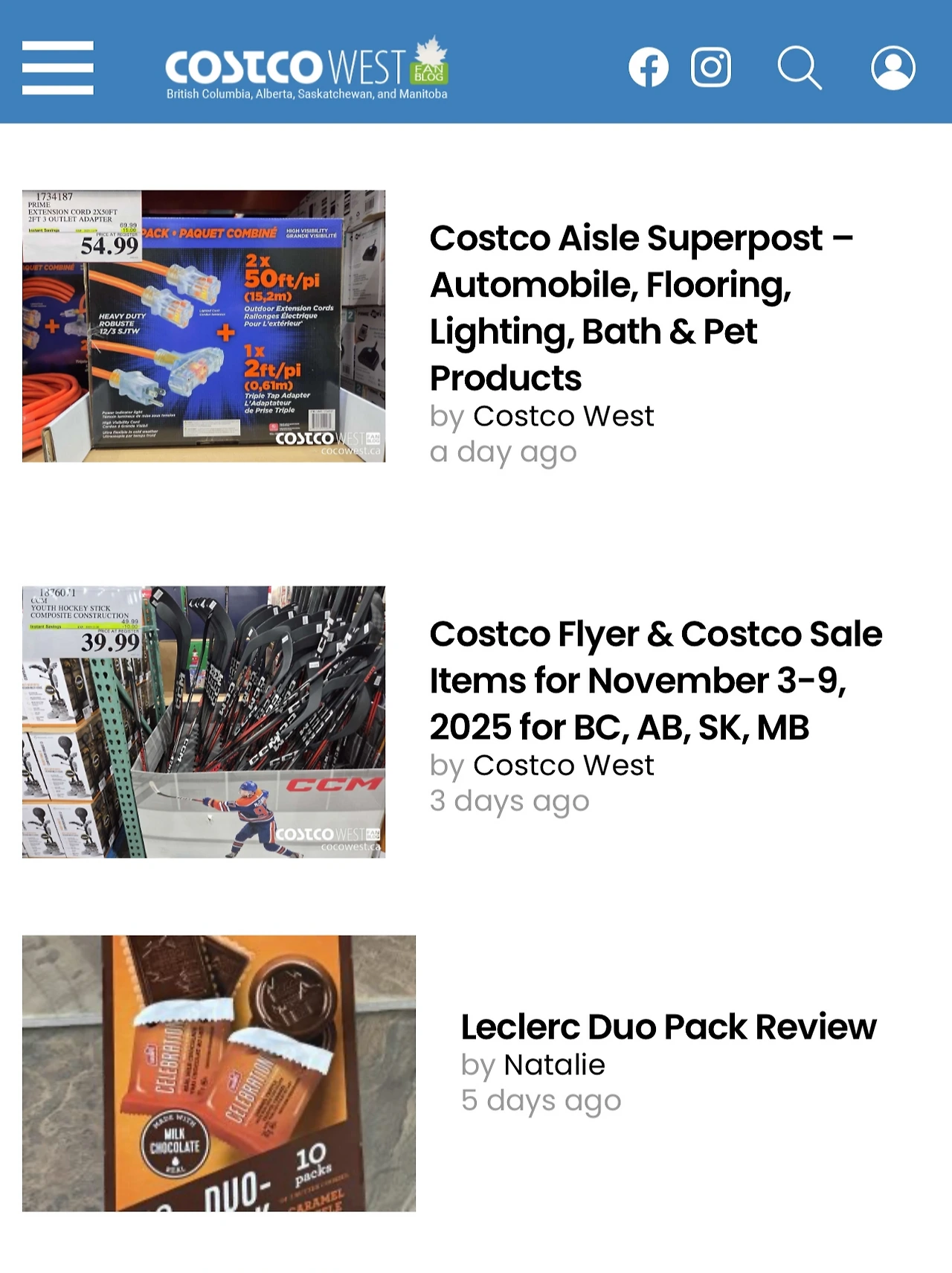The image size is (952, 1273).
Task: Open the hamburger navigation menu
Action: [x=58, y=68]
